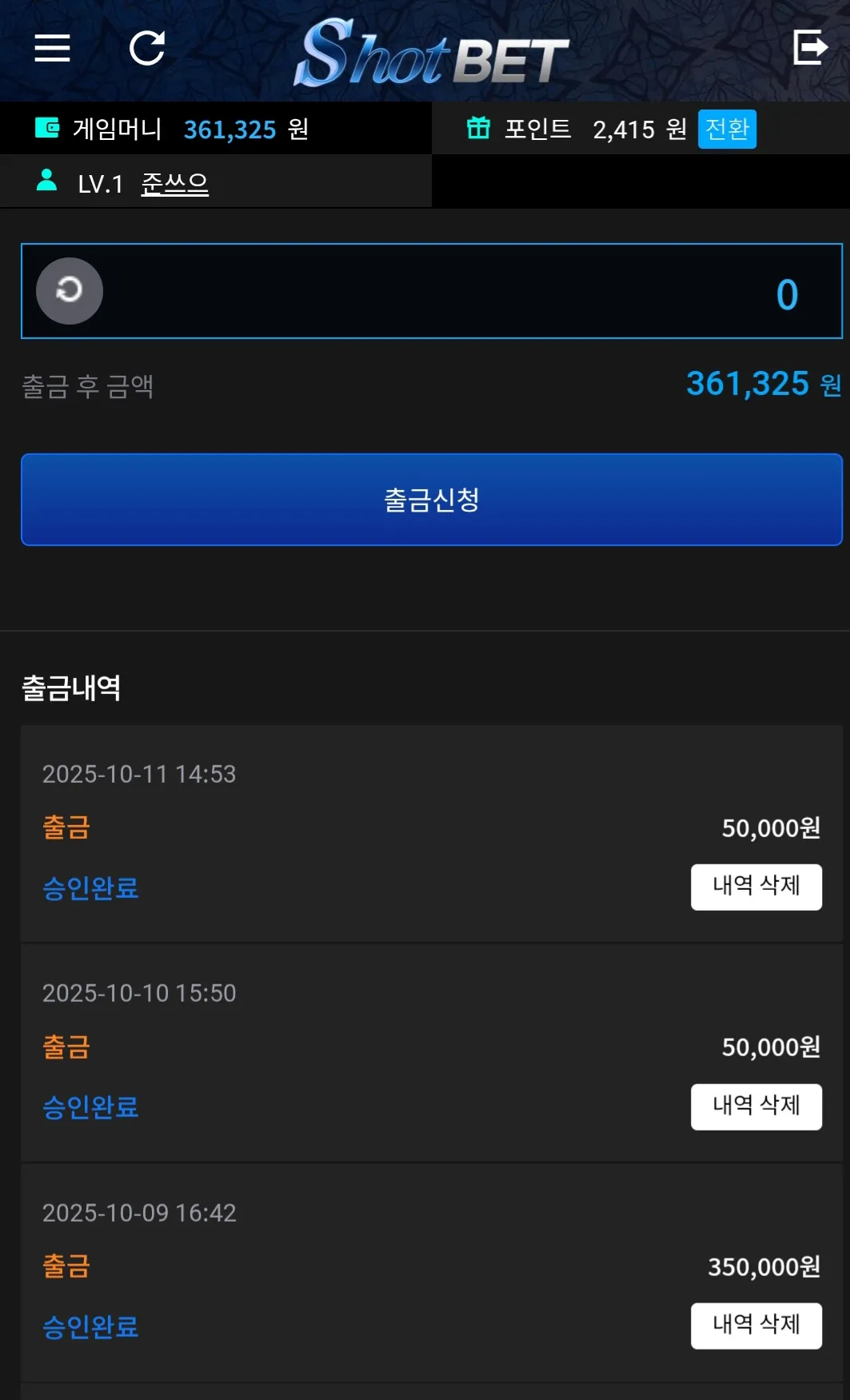Reset the withdrawal amount with the circular icon
Viewport: 850px width, 1400px height.
pyautogui.click(x=70, y=291)
